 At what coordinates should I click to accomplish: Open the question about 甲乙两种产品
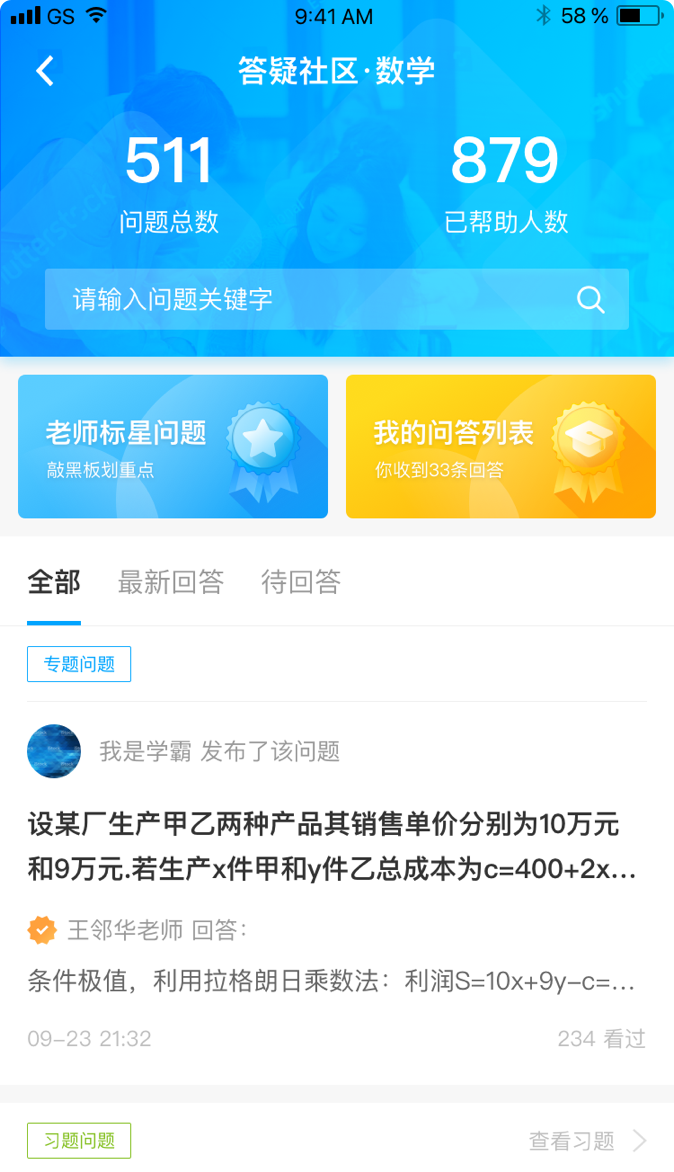[332, 846]
